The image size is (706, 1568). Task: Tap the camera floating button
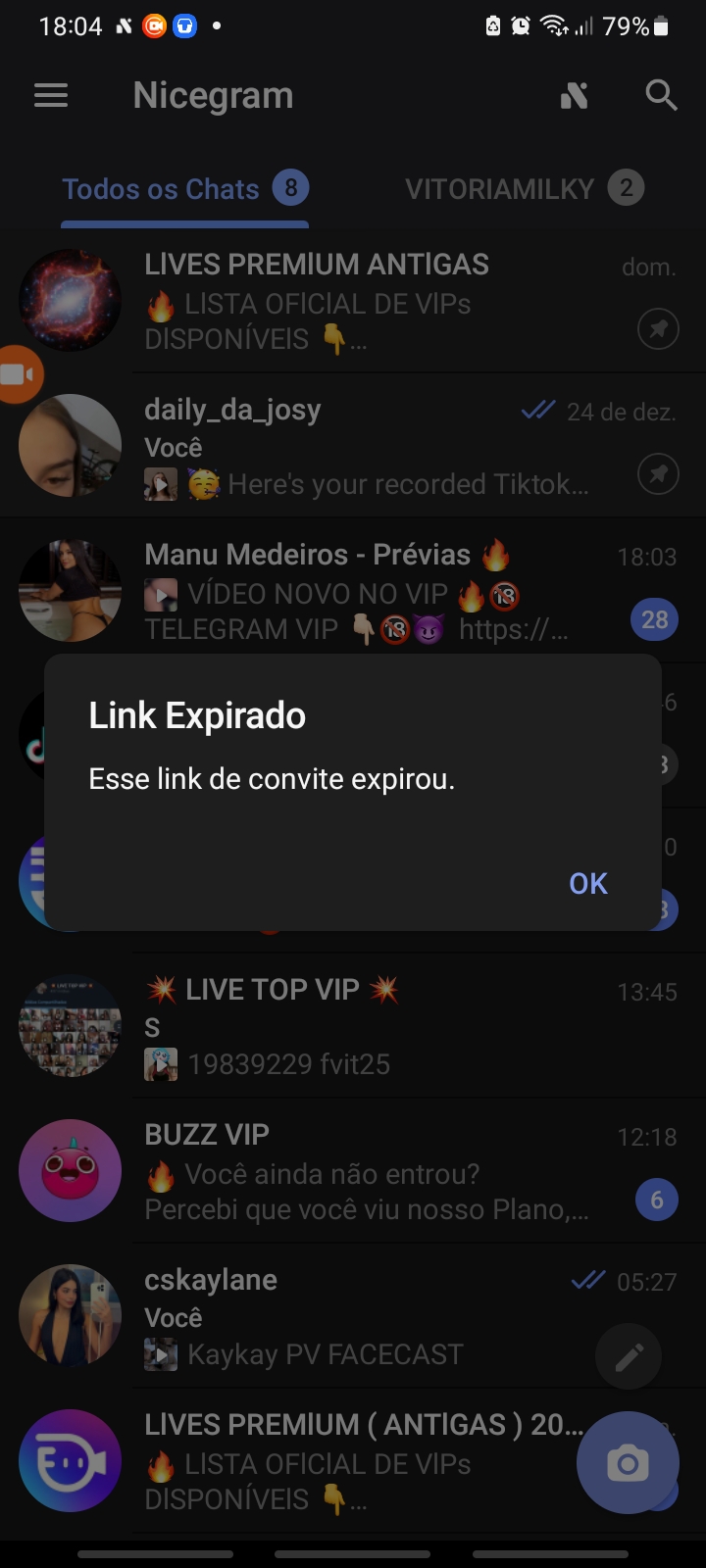[x=628, y=1463]
